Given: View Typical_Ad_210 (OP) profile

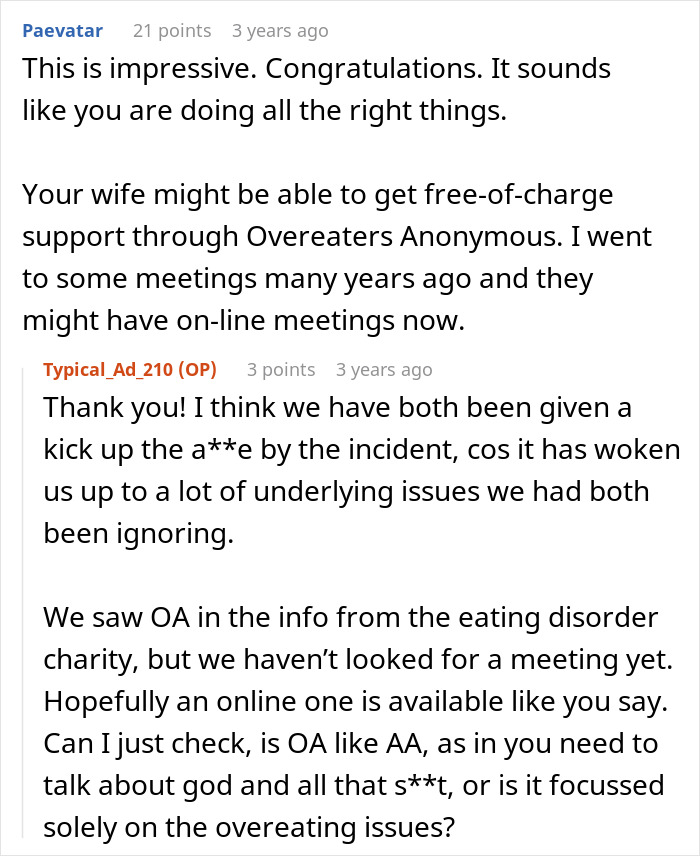Looking at the screenshot, I should click(x=129, y=370).
